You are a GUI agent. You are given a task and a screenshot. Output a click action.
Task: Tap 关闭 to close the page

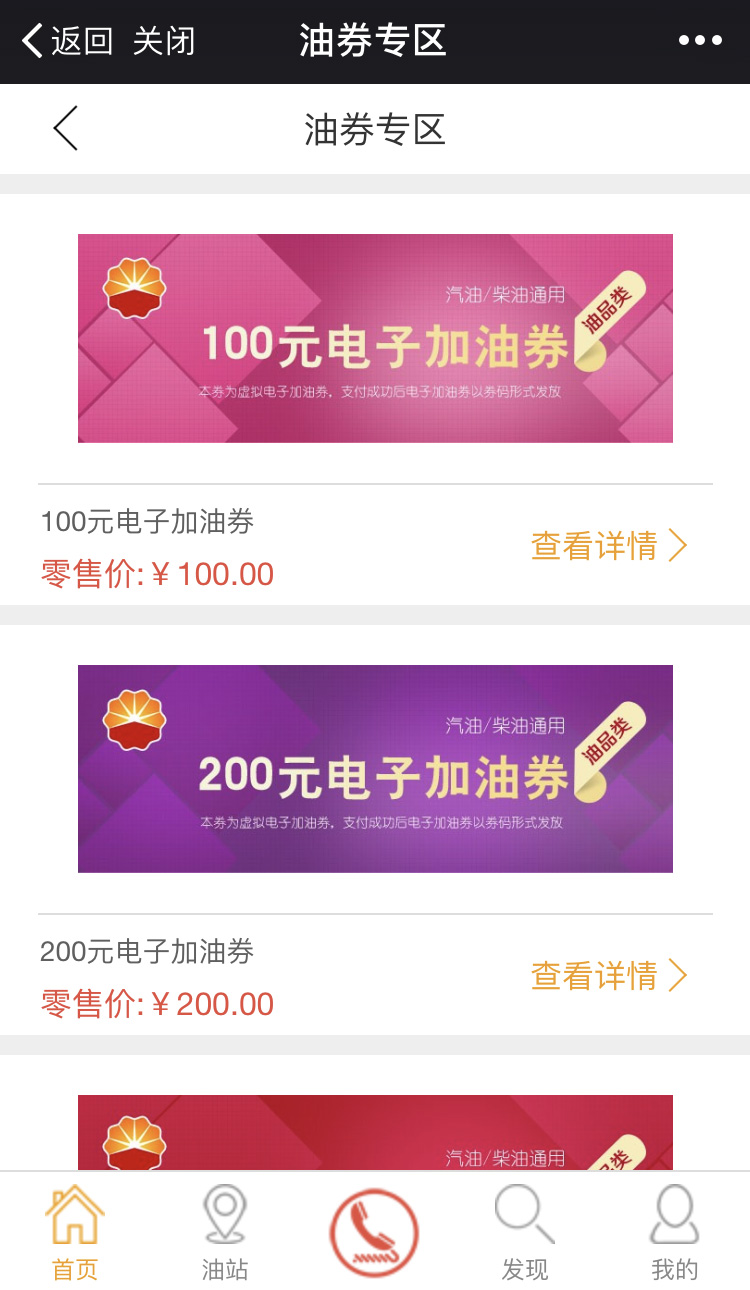point(163,42)
